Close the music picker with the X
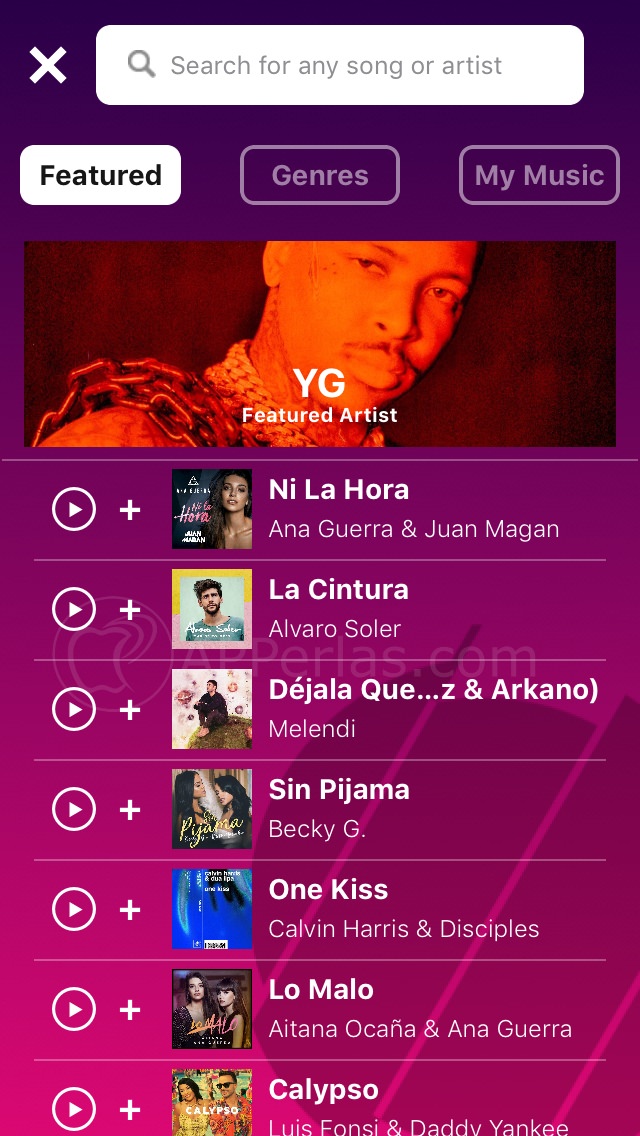This screenshot has width=640, height=1136. (x=47, y=66)
